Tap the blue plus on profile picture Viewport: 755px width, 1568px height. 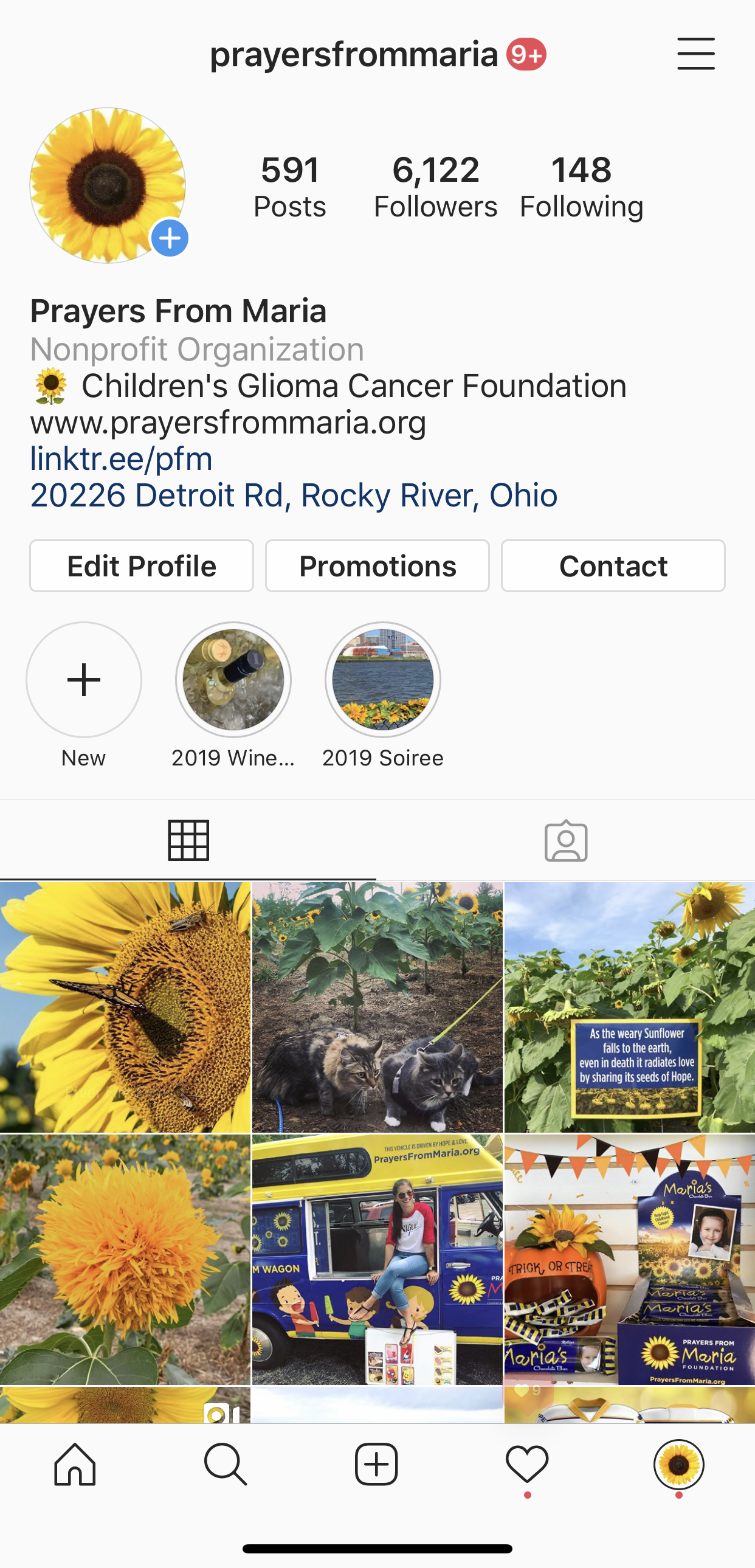170,238
